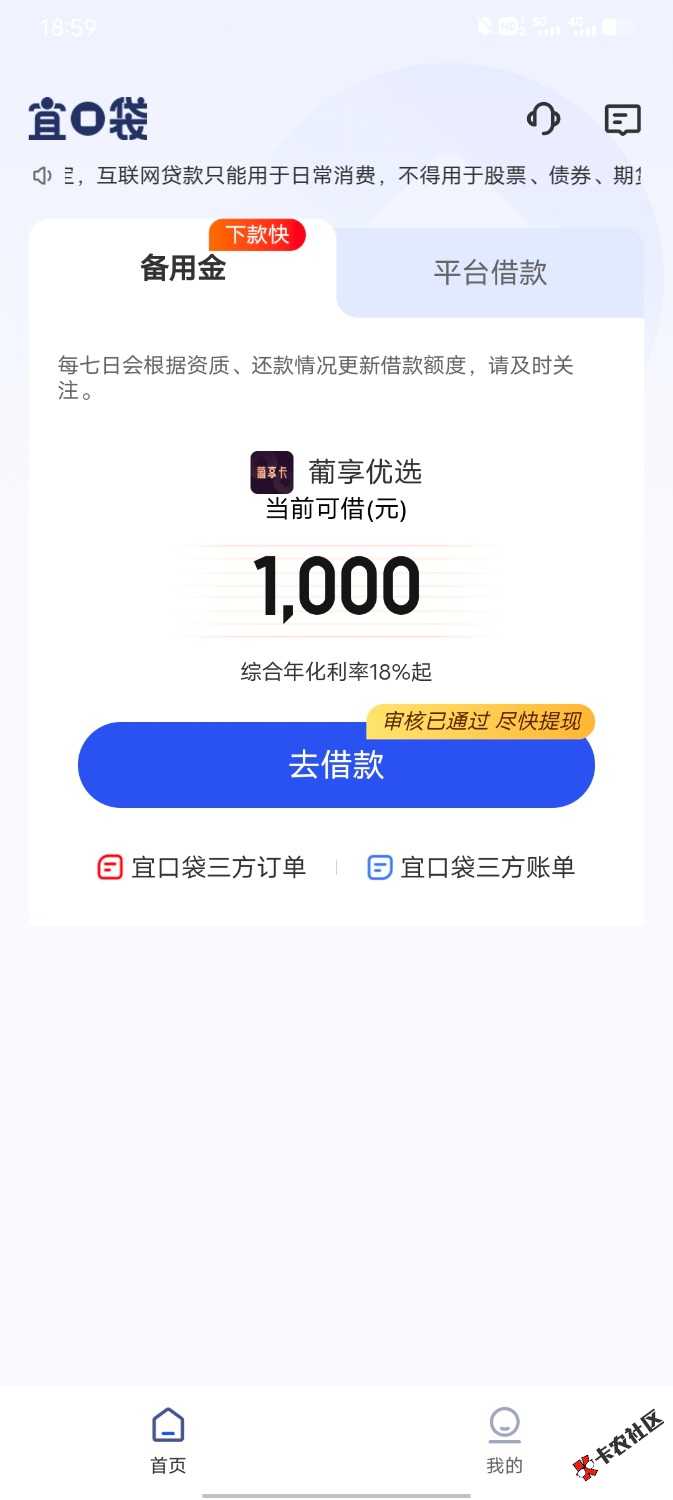Go to the 首页 tab

pyautogui.click(x=168, y=1440)
